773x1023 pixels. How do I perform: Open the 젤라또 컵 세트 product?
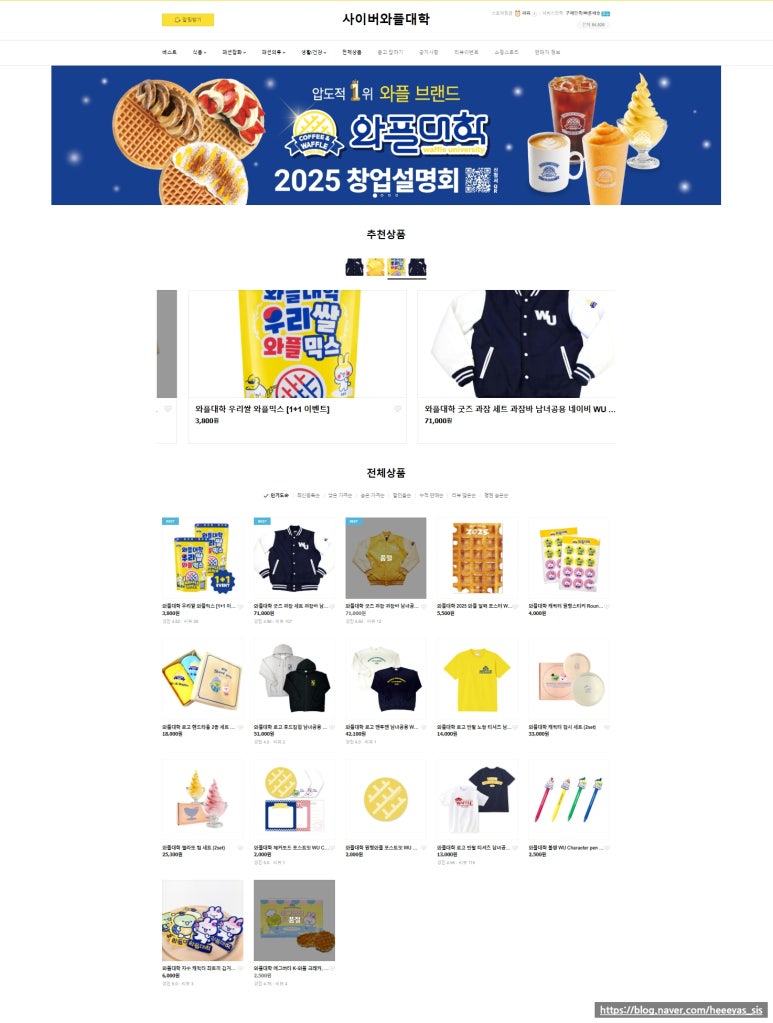pos(202,799)
